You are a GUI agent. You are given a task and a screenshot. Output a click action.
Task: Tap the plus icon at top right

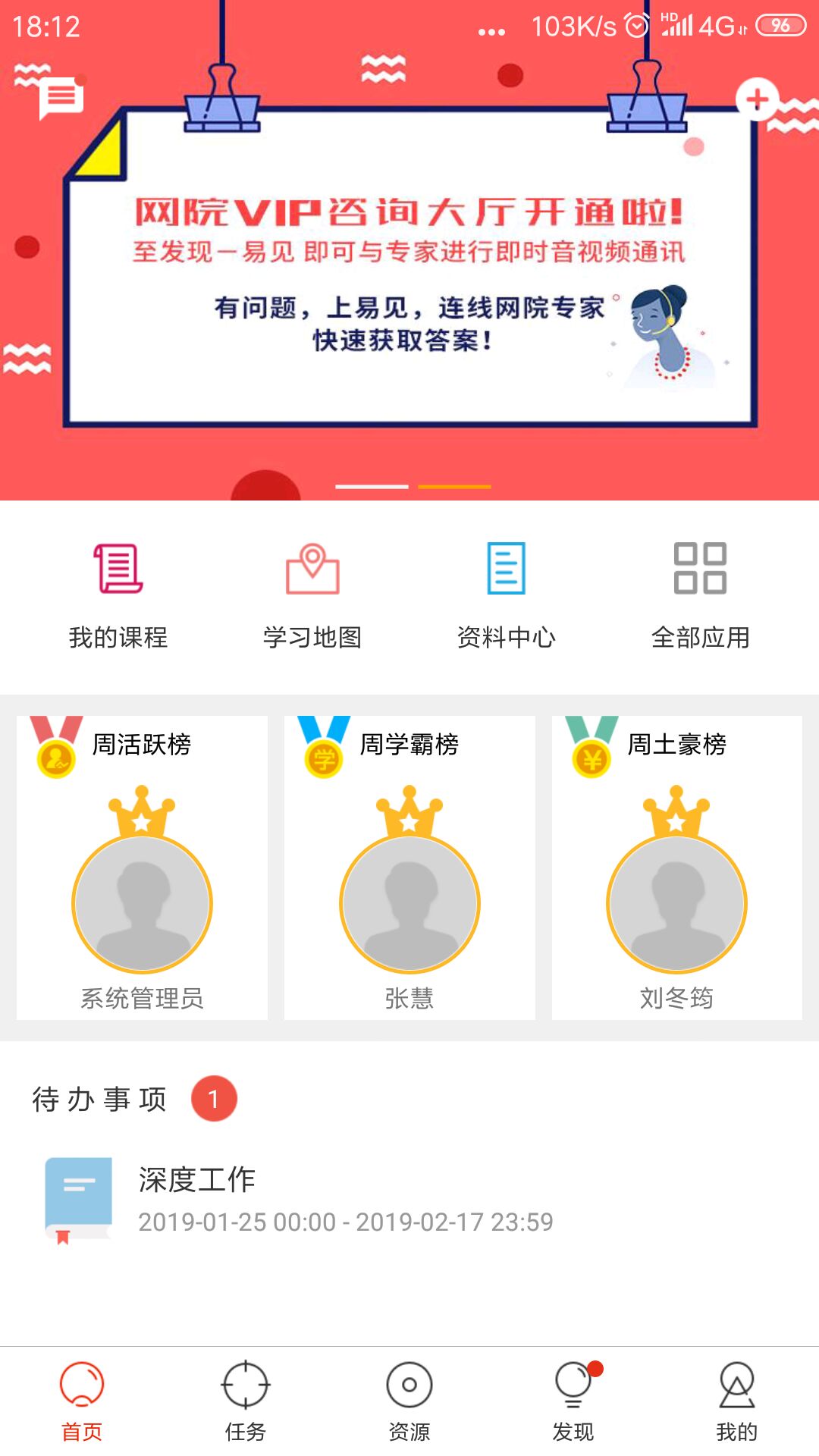tap(757, 99)
